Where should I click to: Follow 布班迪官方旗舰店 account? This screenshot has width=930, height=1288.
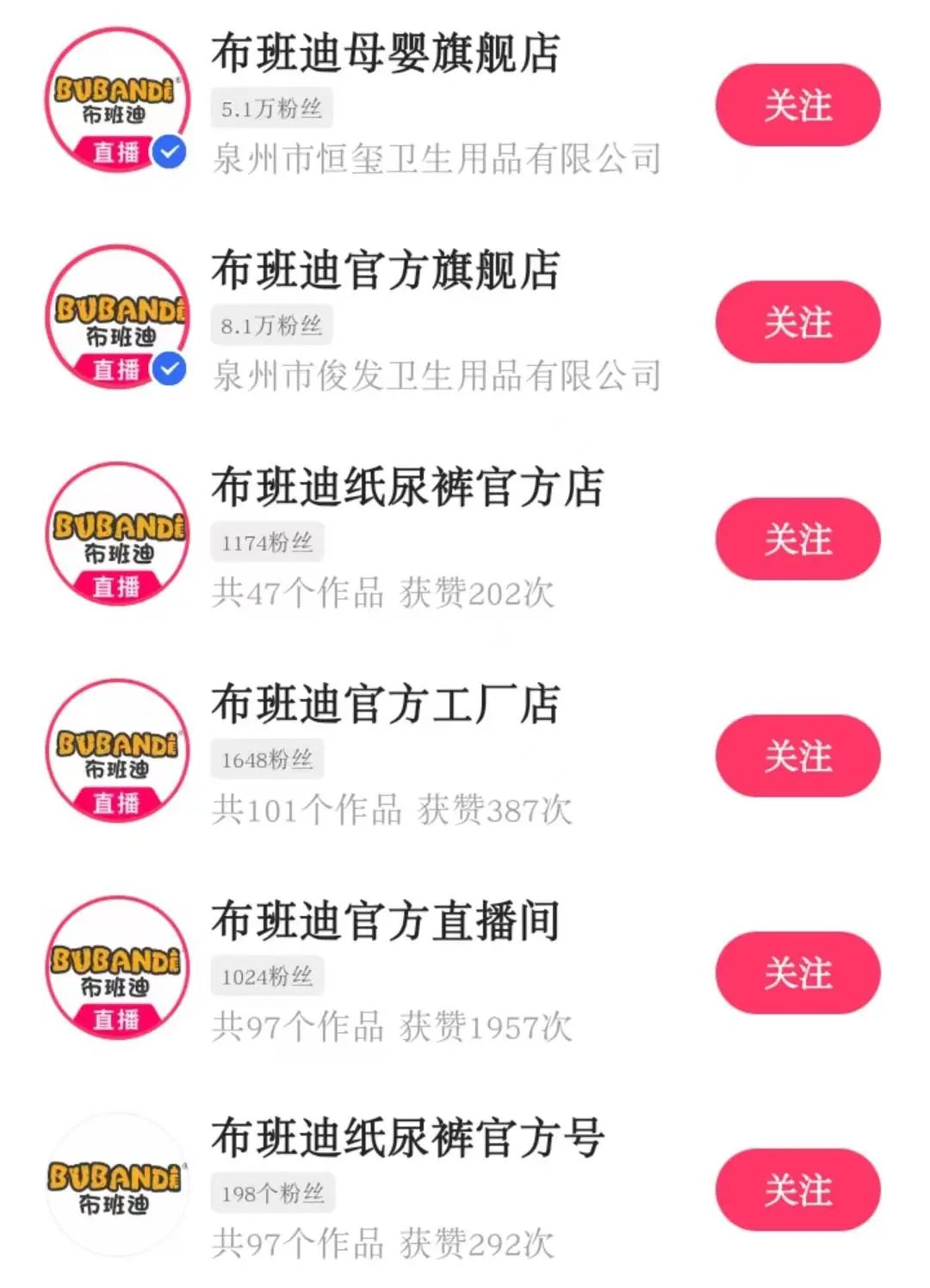[797, 323]
